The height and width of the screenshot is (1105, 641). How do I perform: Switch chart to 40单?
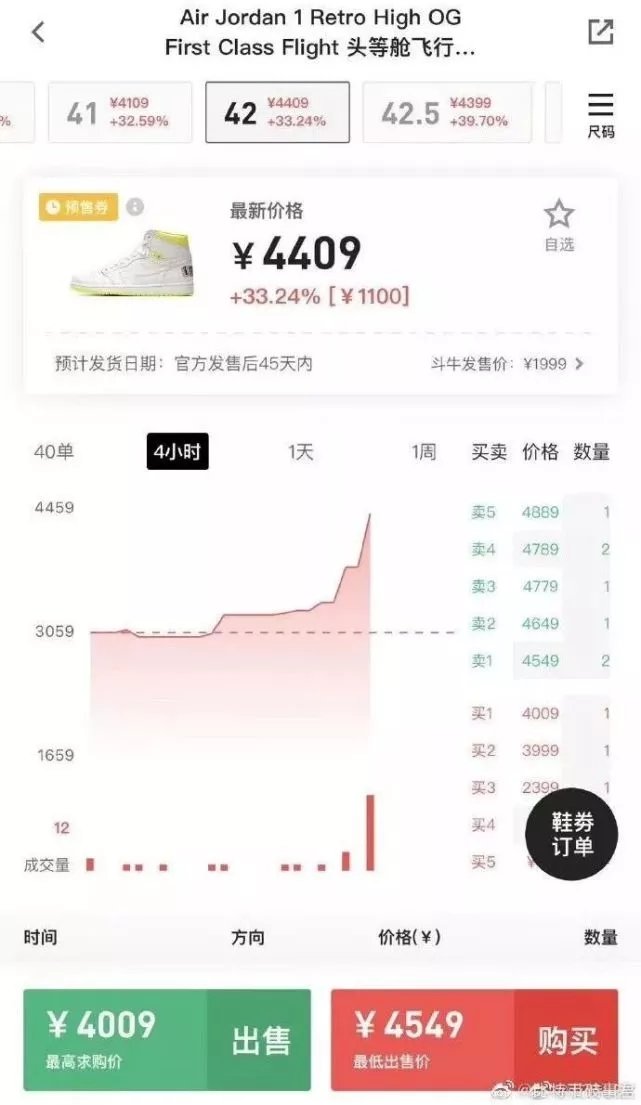point(54,452)
